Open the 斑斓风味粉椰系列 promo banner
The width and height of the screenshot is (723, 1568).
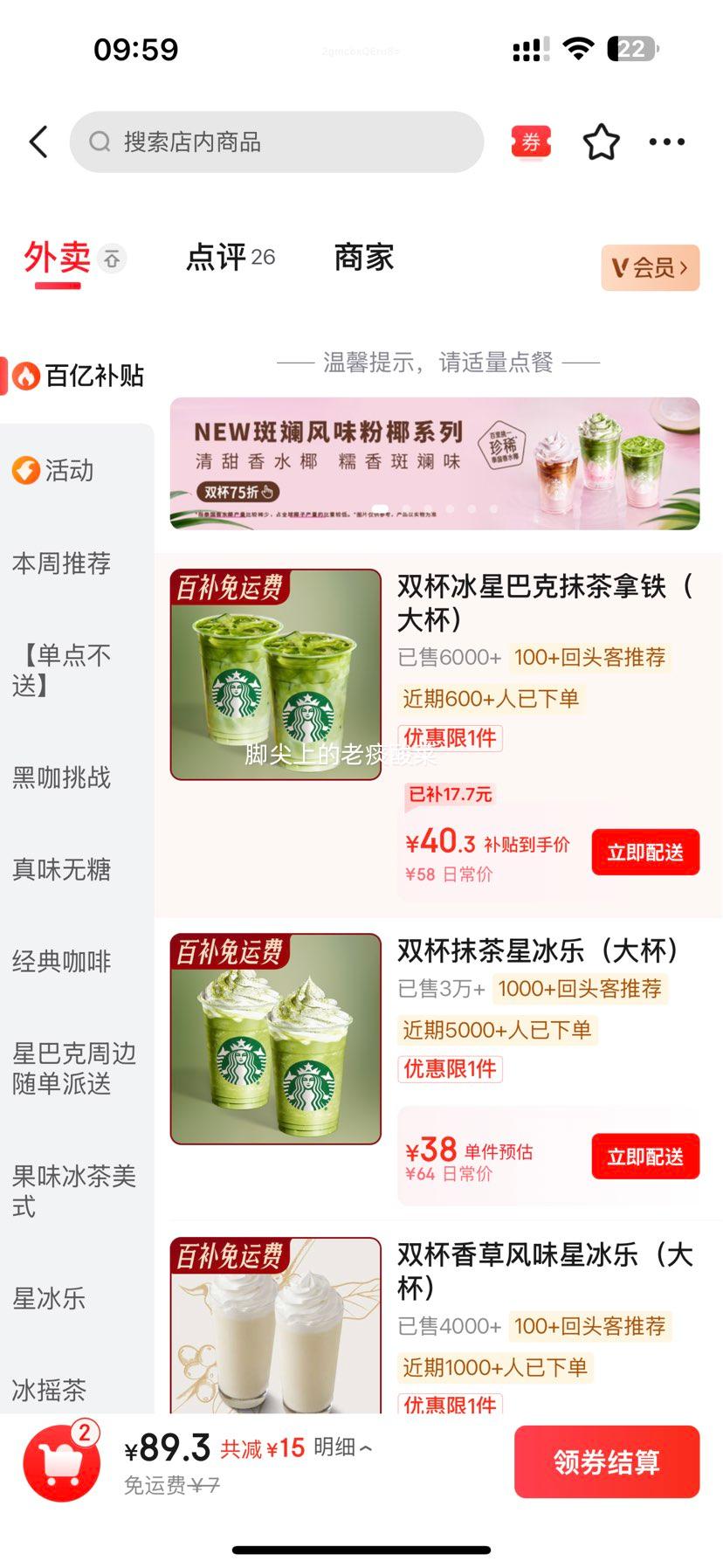pos(434,463)
